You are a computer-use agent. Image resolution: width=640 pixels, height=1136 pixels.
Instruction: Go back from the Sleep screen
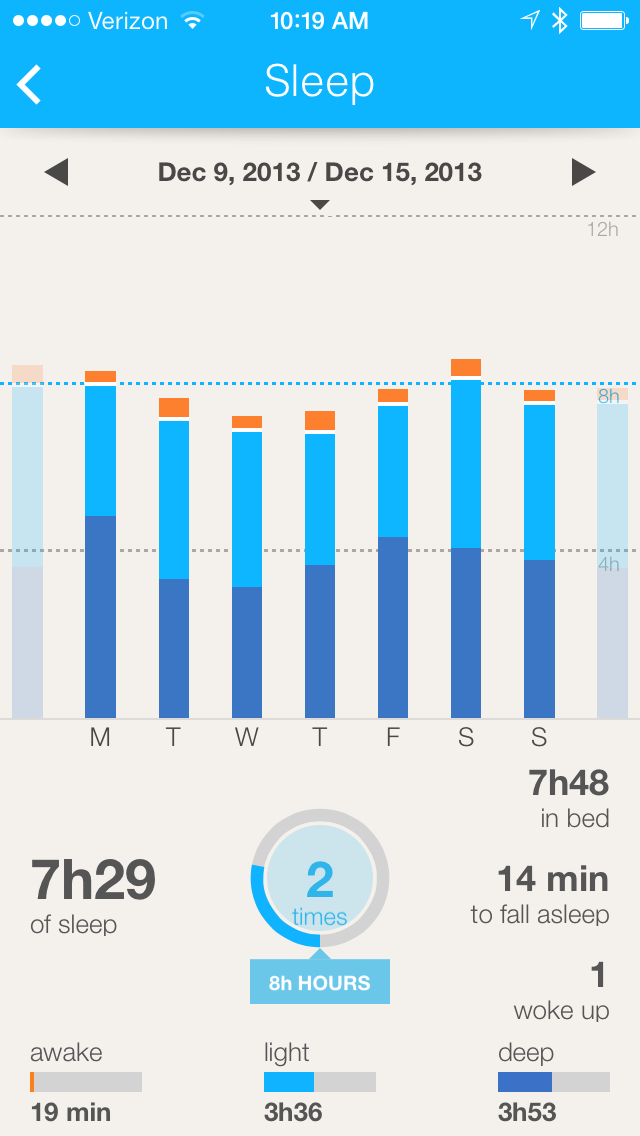pyautogui.click(x=30, y=84)
